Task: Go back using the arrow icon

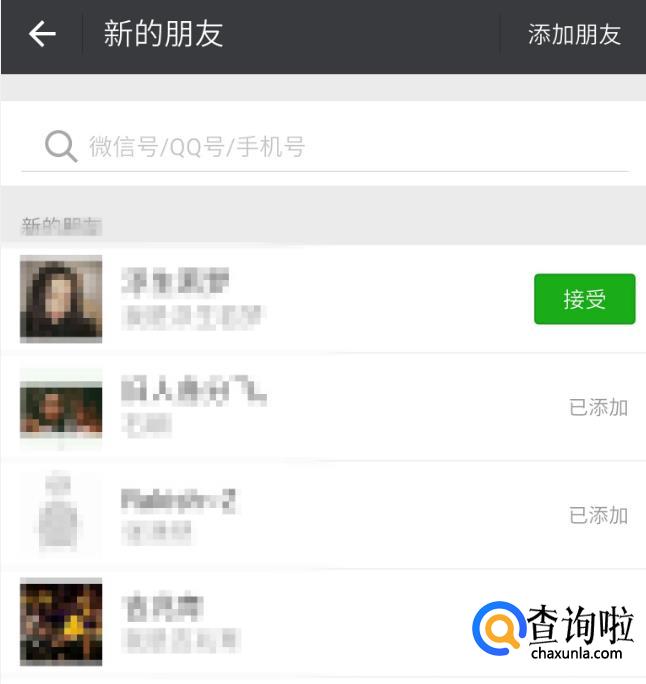Action: 42,34
